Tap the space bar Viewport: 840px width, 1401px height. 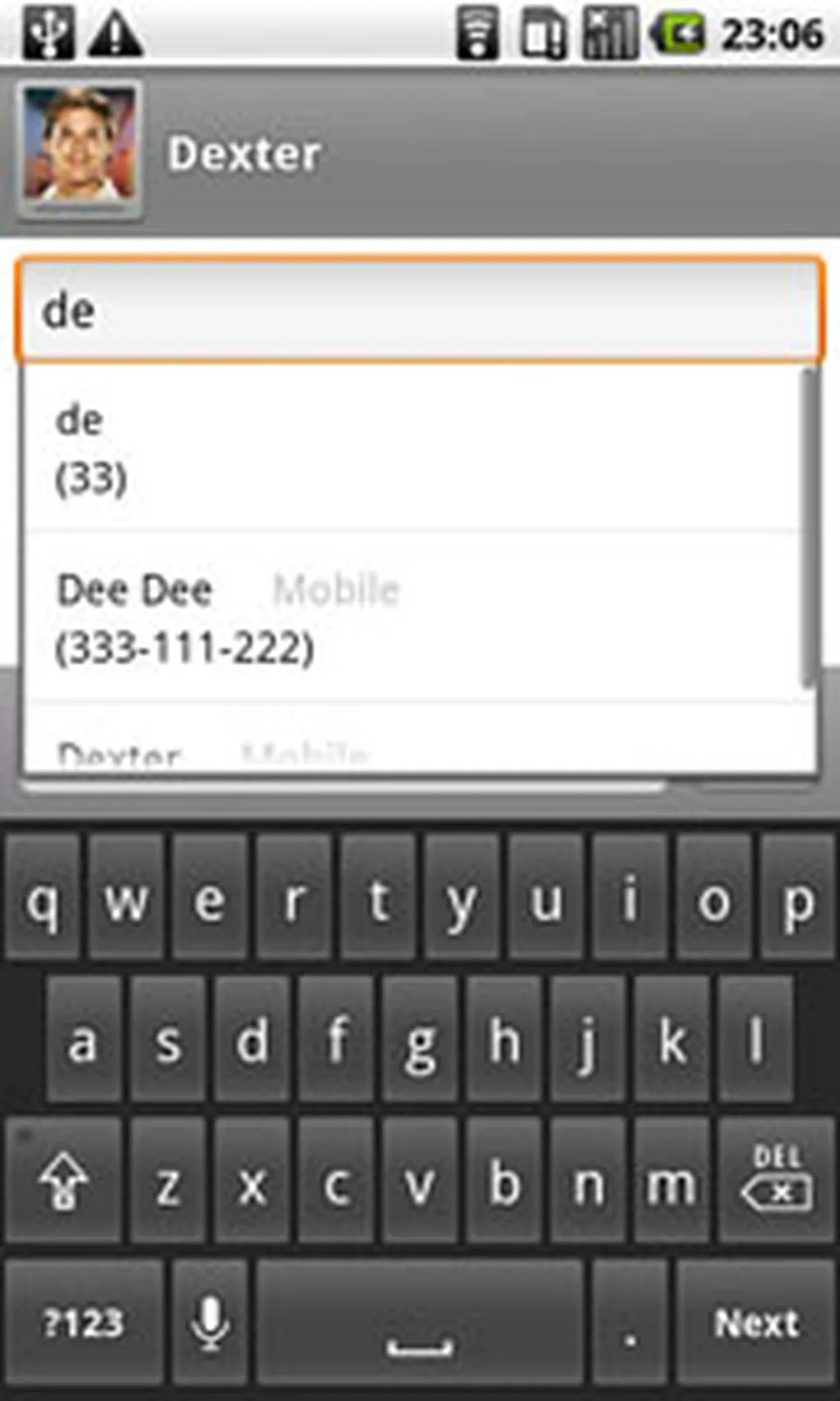click(x=419, y=1323)
